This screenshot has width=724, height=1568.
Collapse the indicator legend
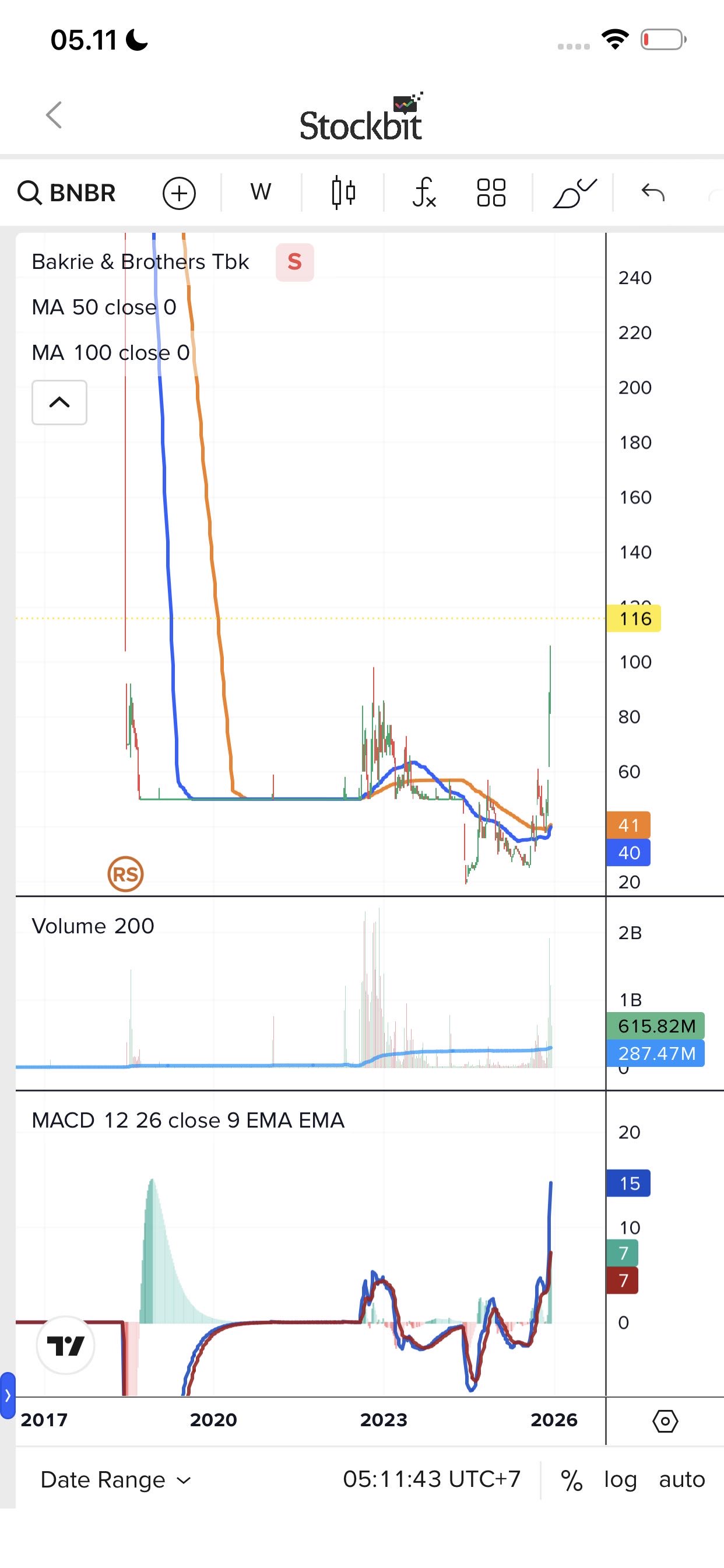(x=59, y=402)
